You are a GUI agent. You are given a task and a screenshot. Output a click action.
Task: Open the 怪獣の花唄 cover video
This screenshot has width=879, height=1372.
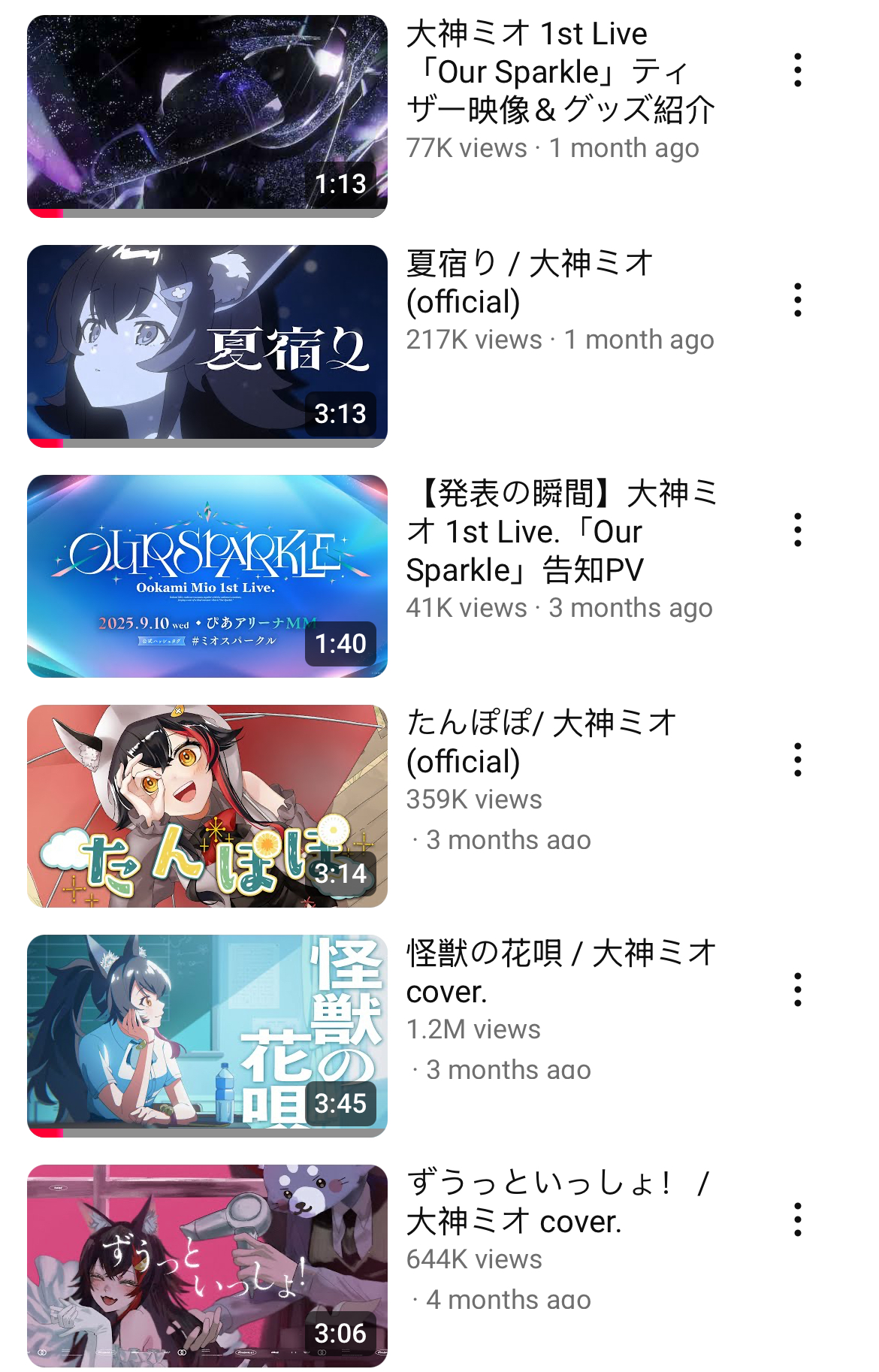tap(207, 1035)
